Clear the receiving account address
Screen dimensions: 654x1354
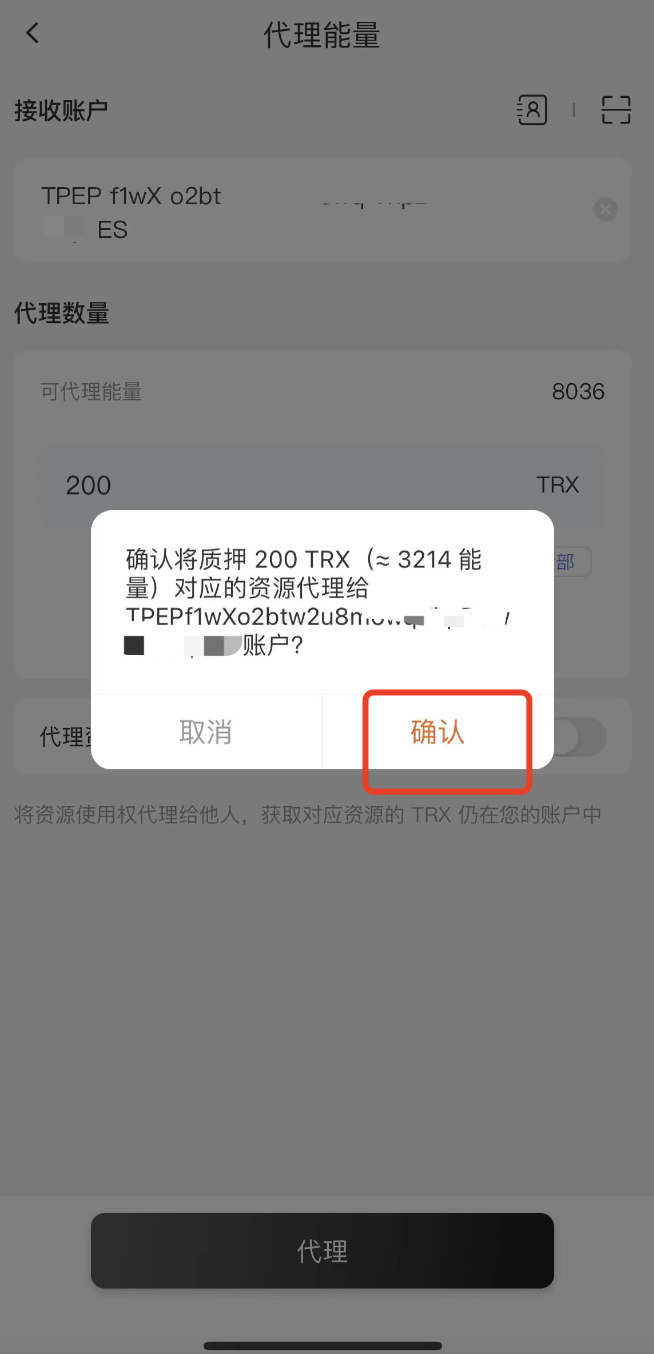605,209
